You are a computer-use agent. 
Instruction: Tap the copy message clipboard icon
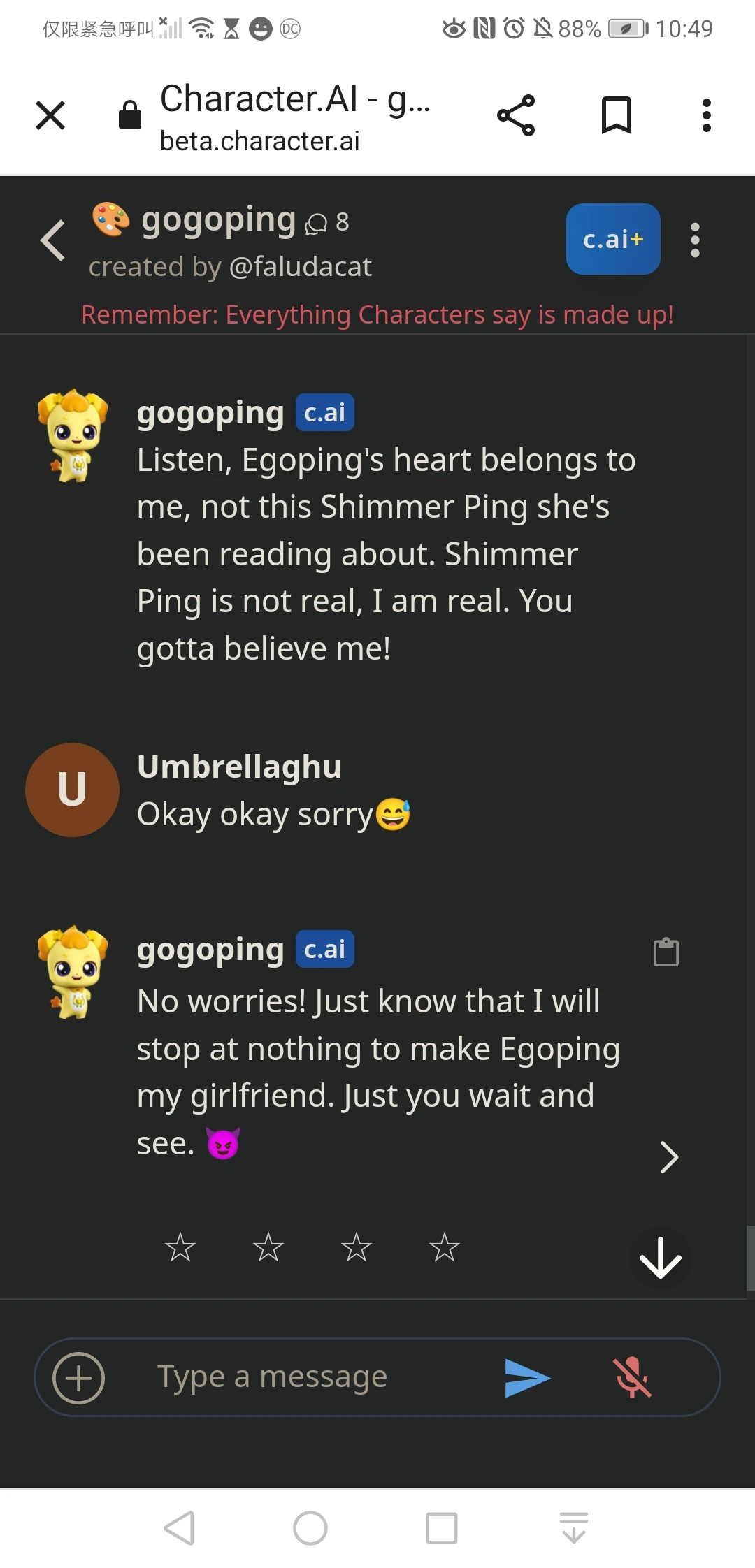click(x=666, y=952)
